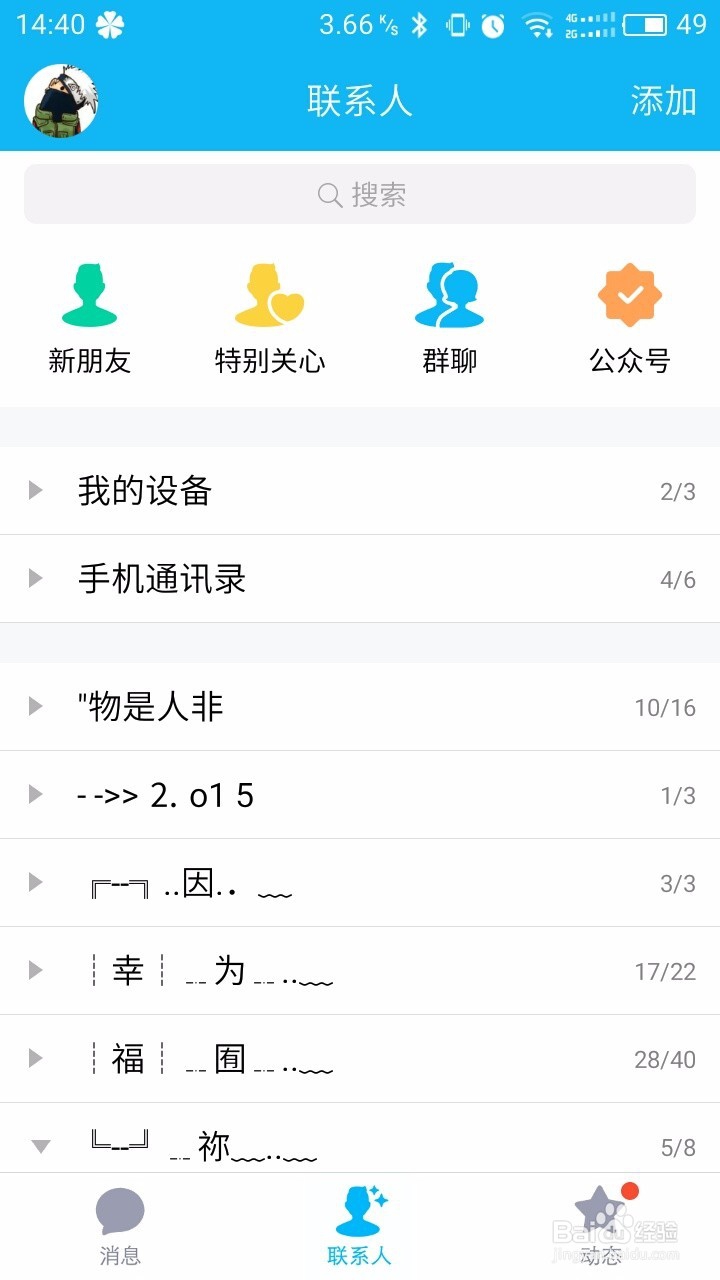
Task: Select the 联系人 contacts tab
Action: (x=360, y=1227)
